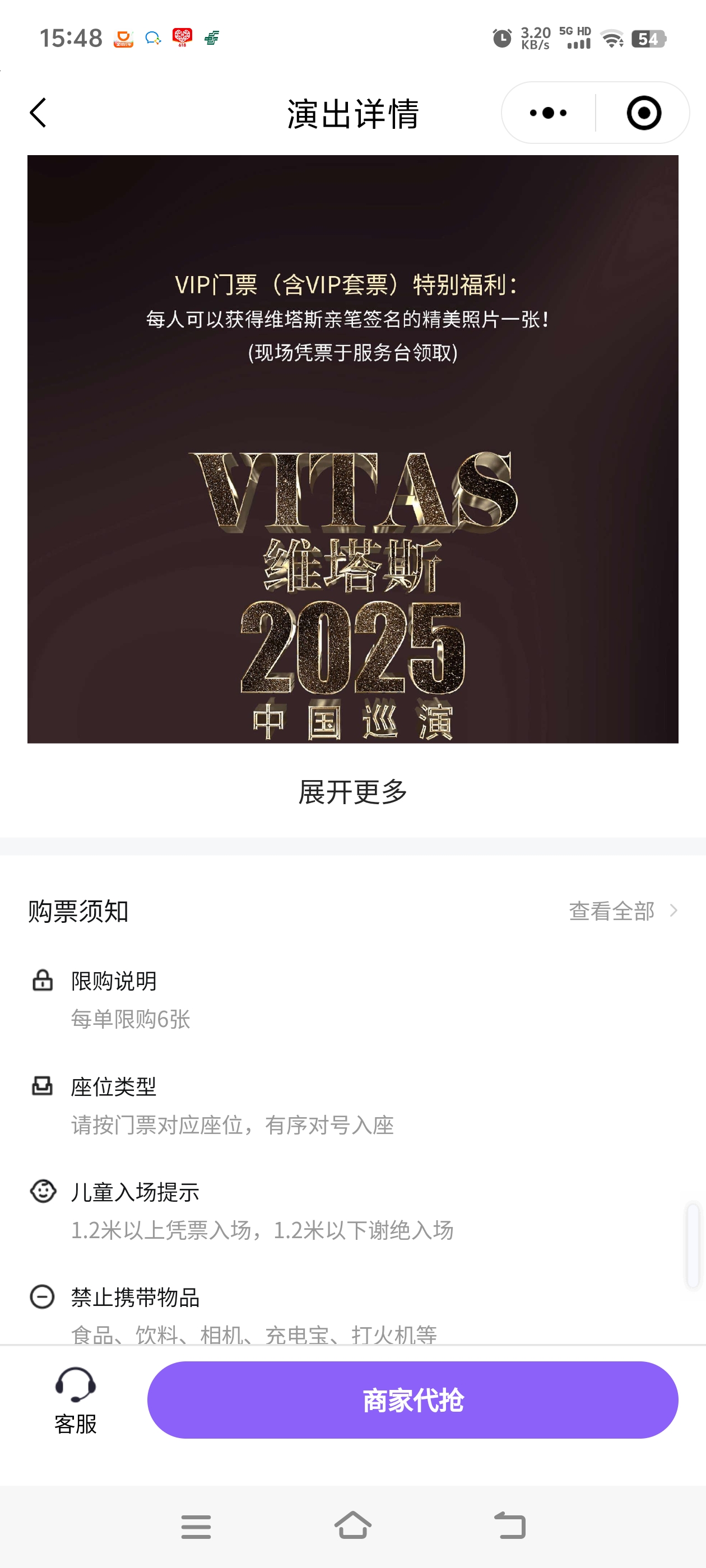View all 购票须知 via 查看全部
706x1568 pixels.
622,911
